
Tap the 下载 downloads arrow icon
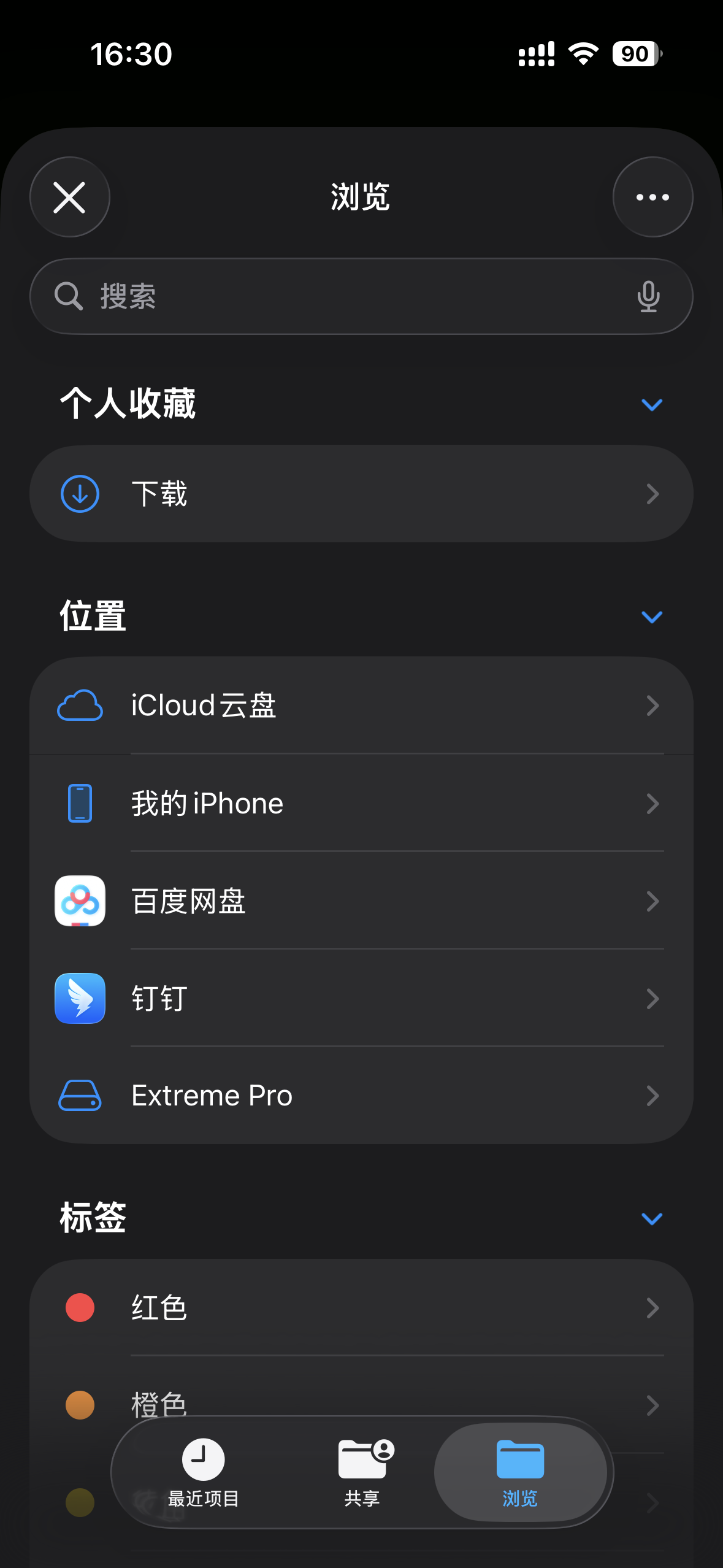pyautogui.click(x=79, y=493)
